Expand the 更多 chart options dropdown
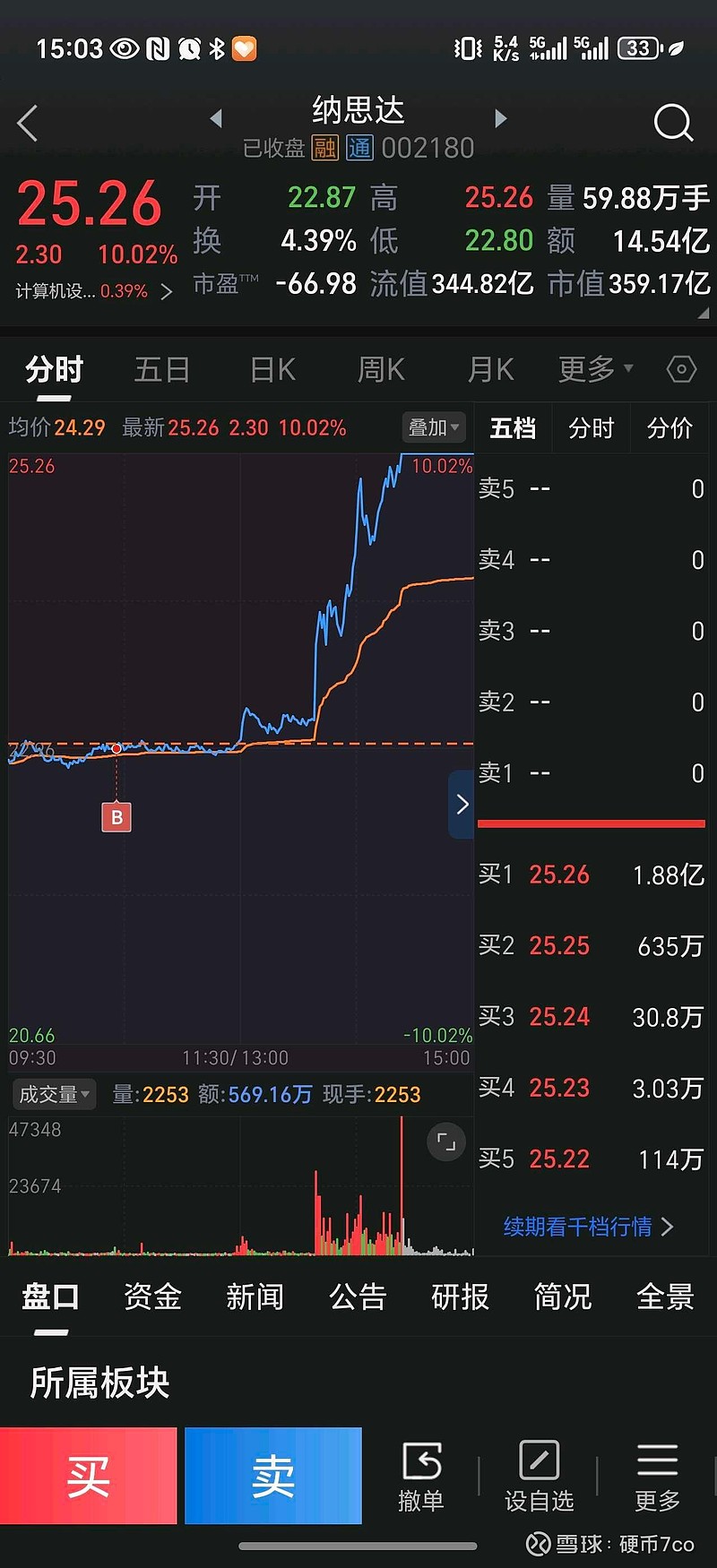This screenshot has width=717, height=1568. tap(595, 369)
